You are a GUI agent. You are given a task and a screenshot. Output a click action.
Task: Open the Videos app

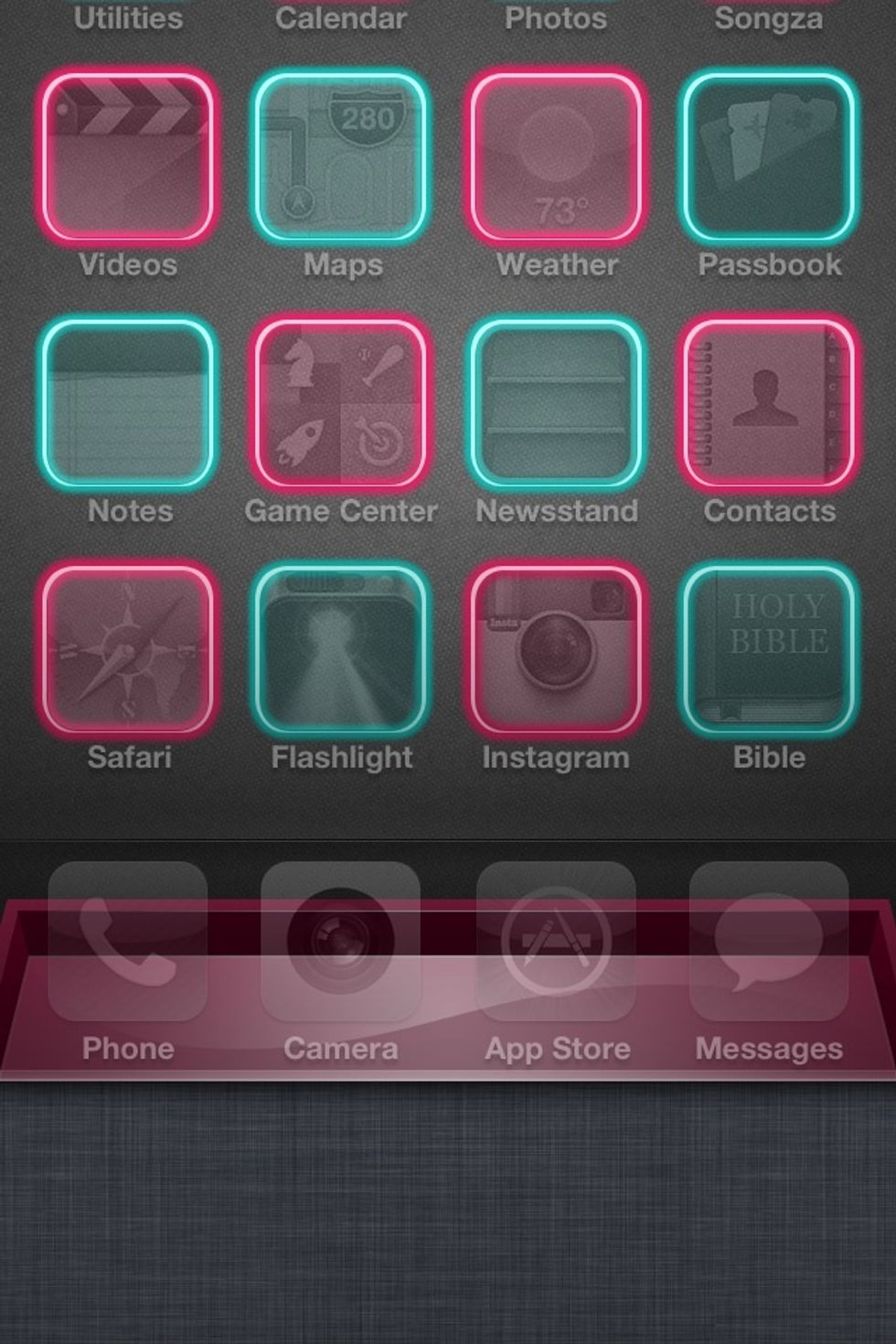pos(128,157)
